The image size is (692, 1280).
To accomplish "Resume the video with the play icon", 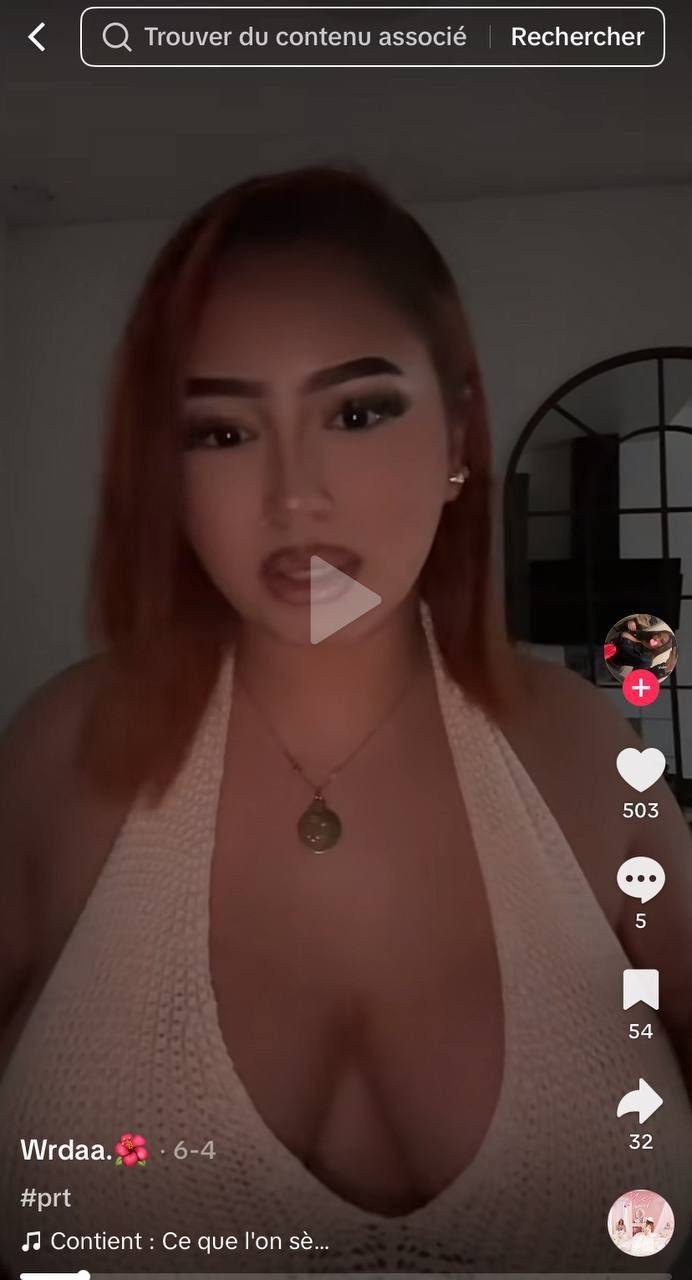I will pyautogui.click(x=344, y=600).
